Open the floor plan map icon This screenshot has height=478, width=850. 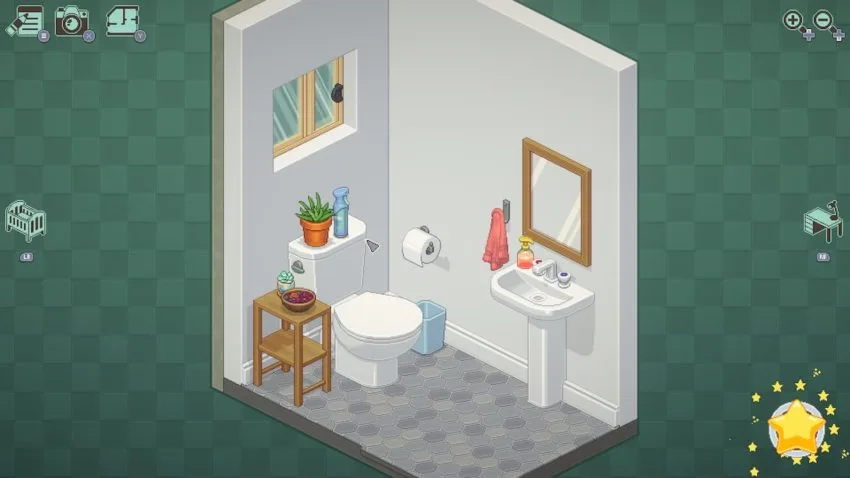coord(123,20)
